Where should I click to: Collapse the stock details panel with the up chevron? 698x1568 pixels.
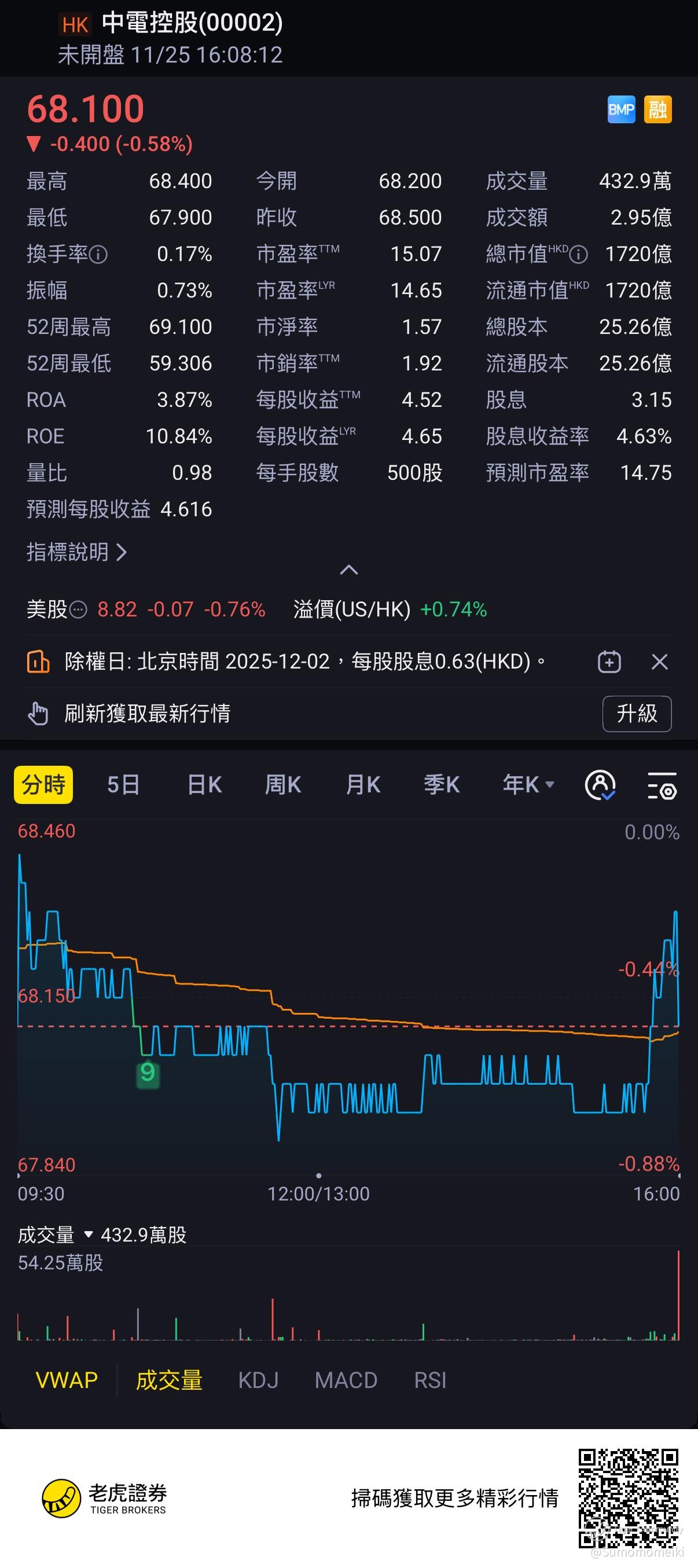pyautogui.click(x=348, y=570)
